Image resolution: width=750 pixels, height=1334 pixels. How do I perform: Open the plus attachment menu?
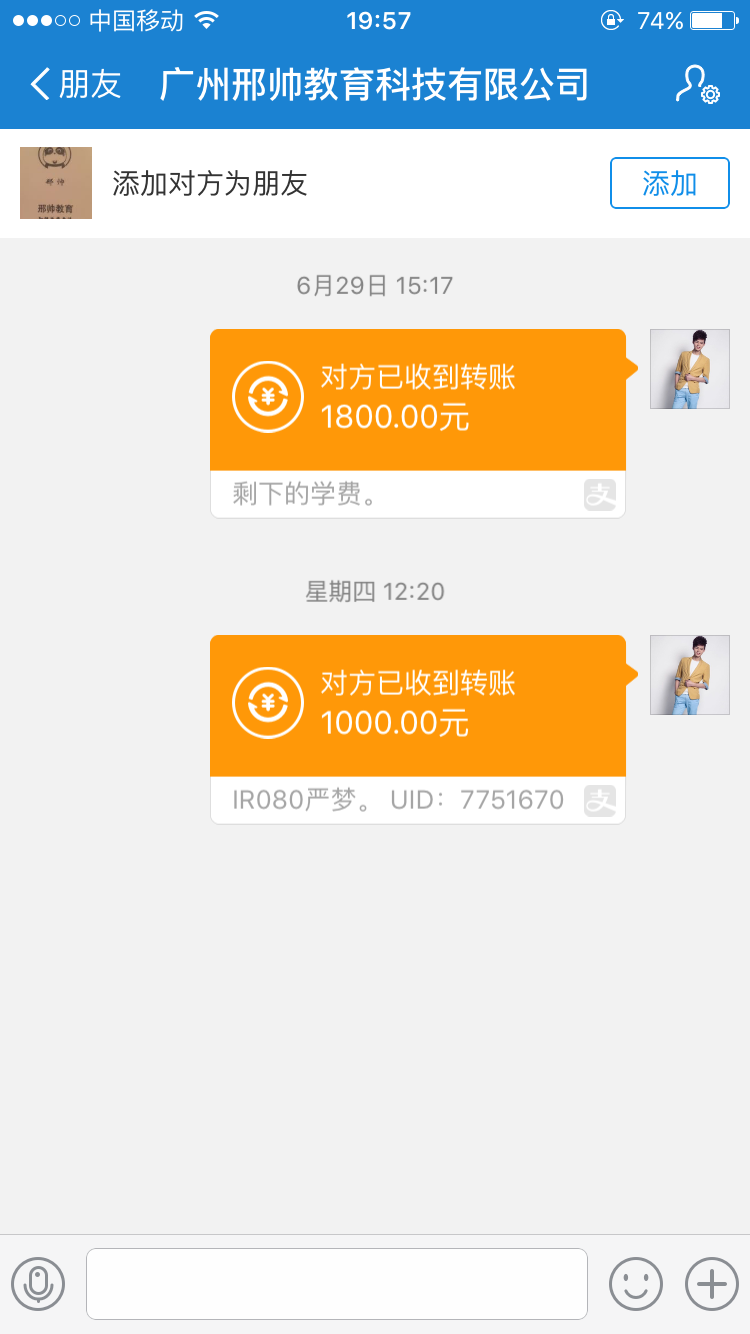click(x=711, y=1283)
